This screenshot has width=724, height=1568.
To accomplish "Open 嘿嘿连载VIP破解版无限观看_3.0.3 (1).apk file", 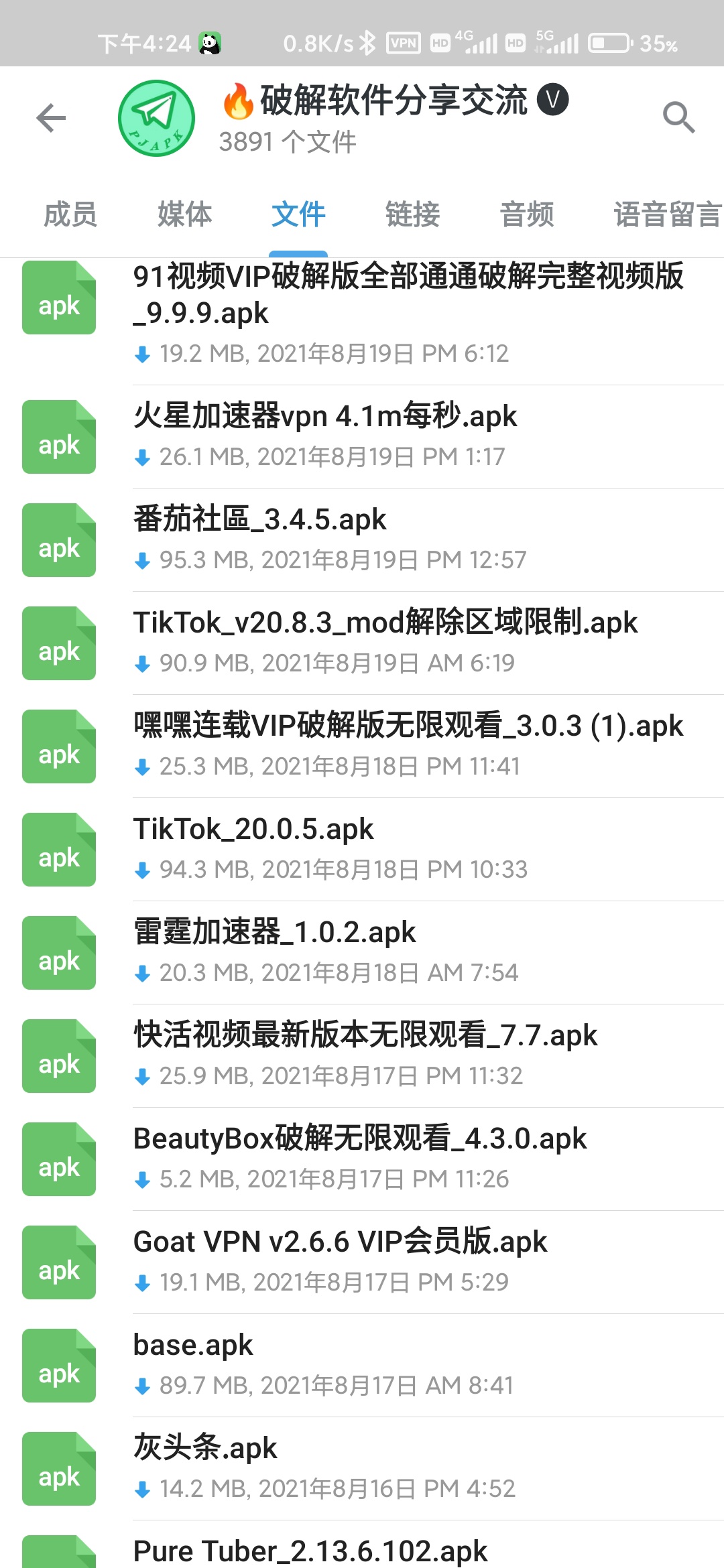I will [362, 746].
